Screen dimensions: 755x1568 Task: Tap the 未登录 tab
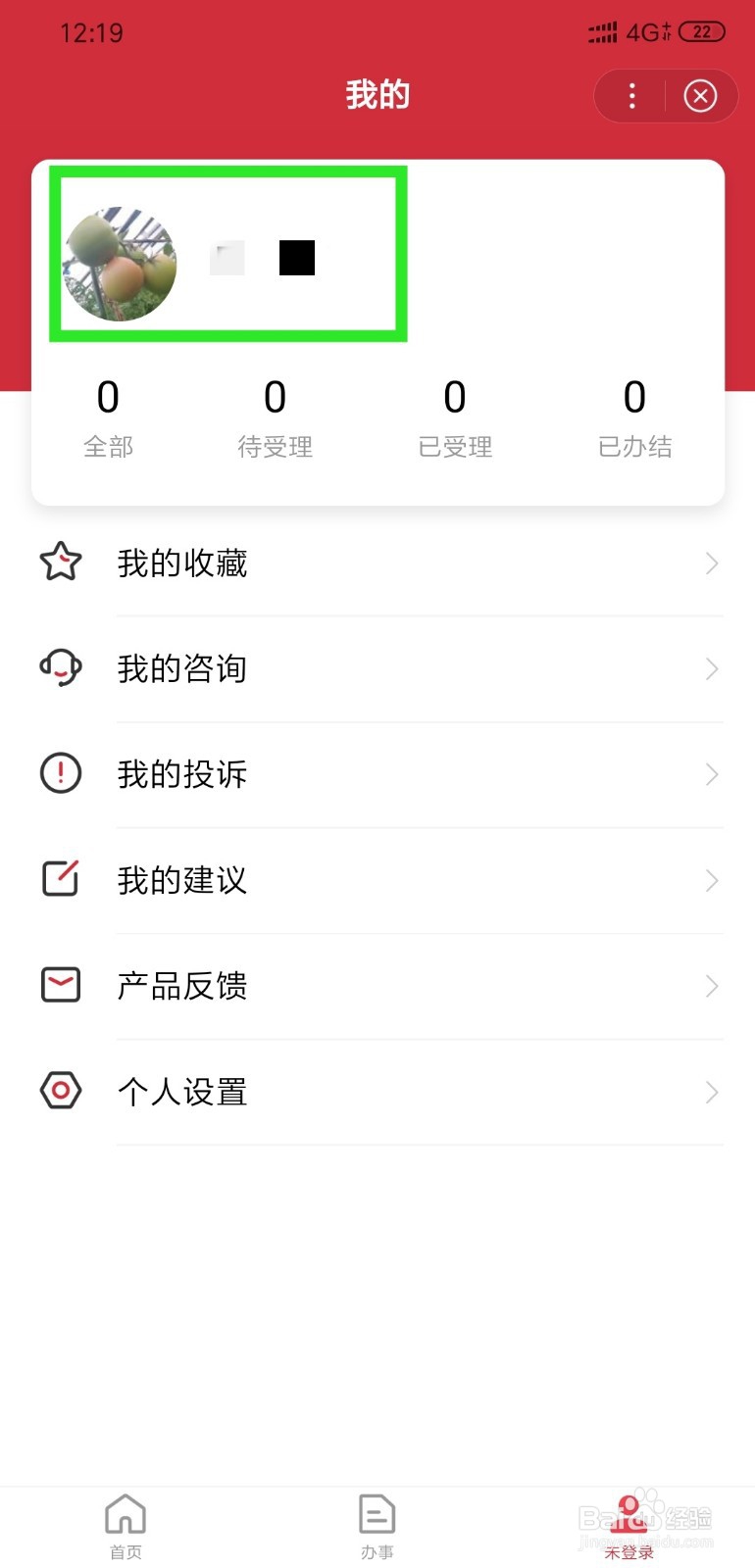[x=629, y=1526]
